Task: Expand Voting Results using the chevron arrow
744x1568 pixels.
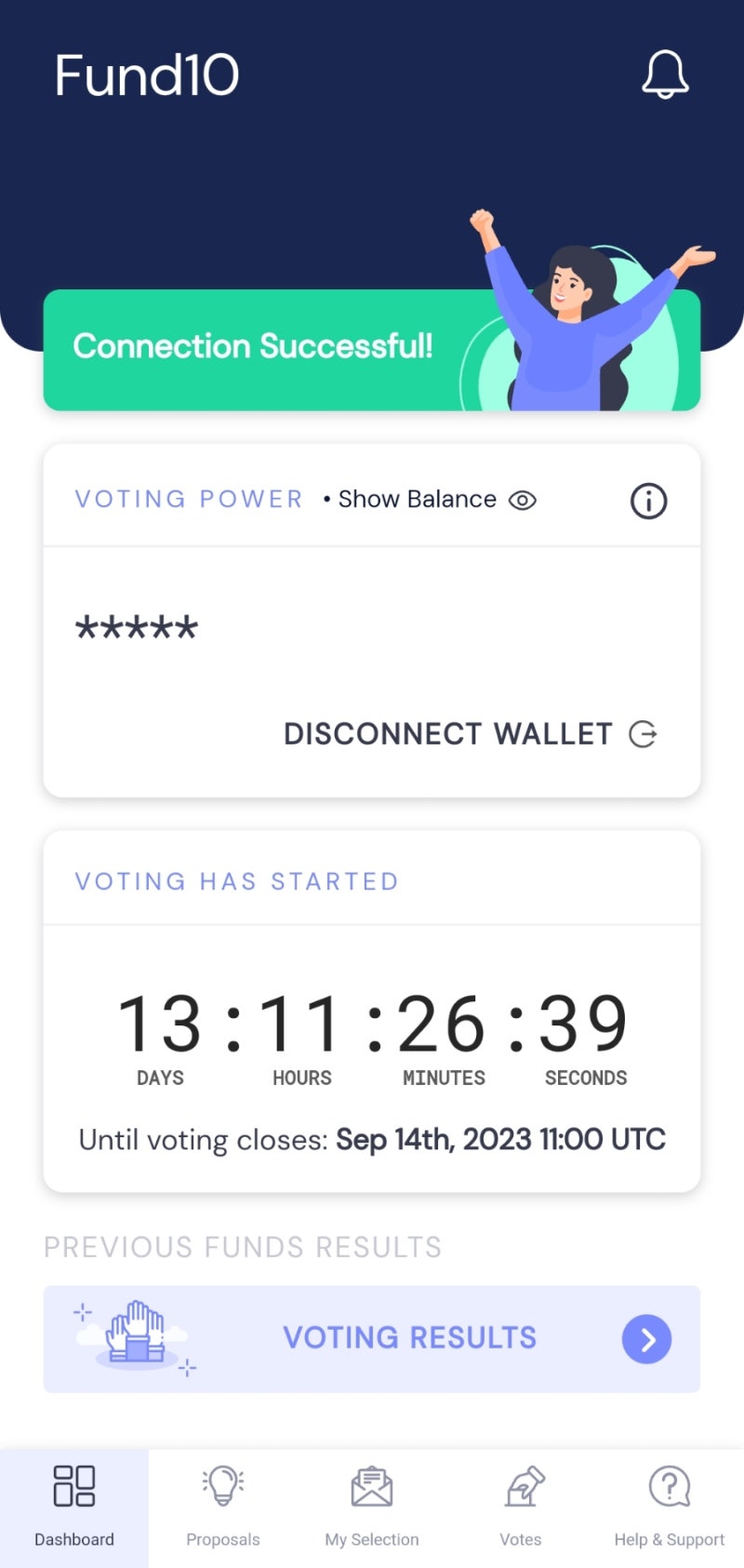Action: point(645,1340)
